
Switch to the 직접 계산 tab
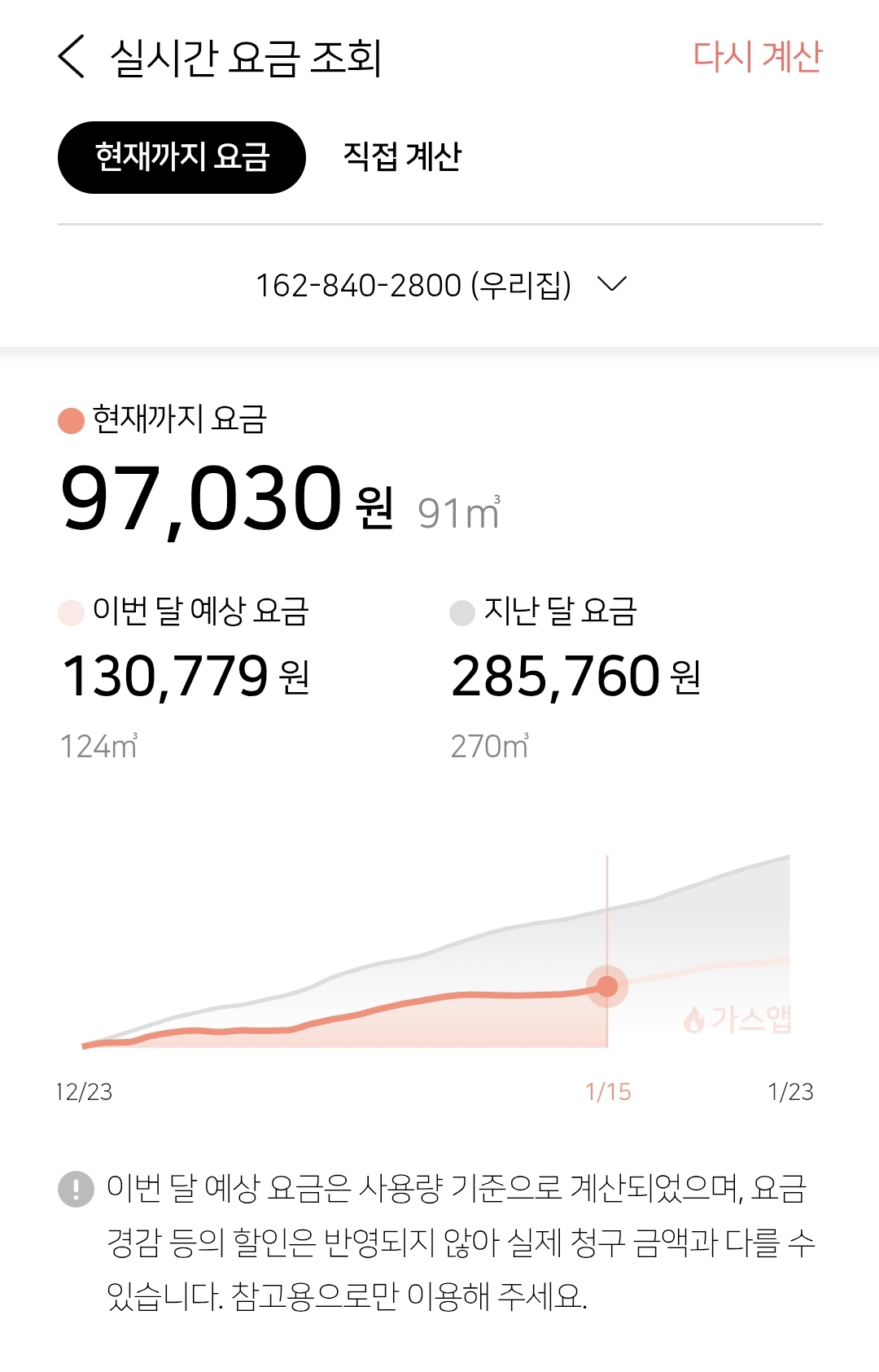tap(402, 156)
